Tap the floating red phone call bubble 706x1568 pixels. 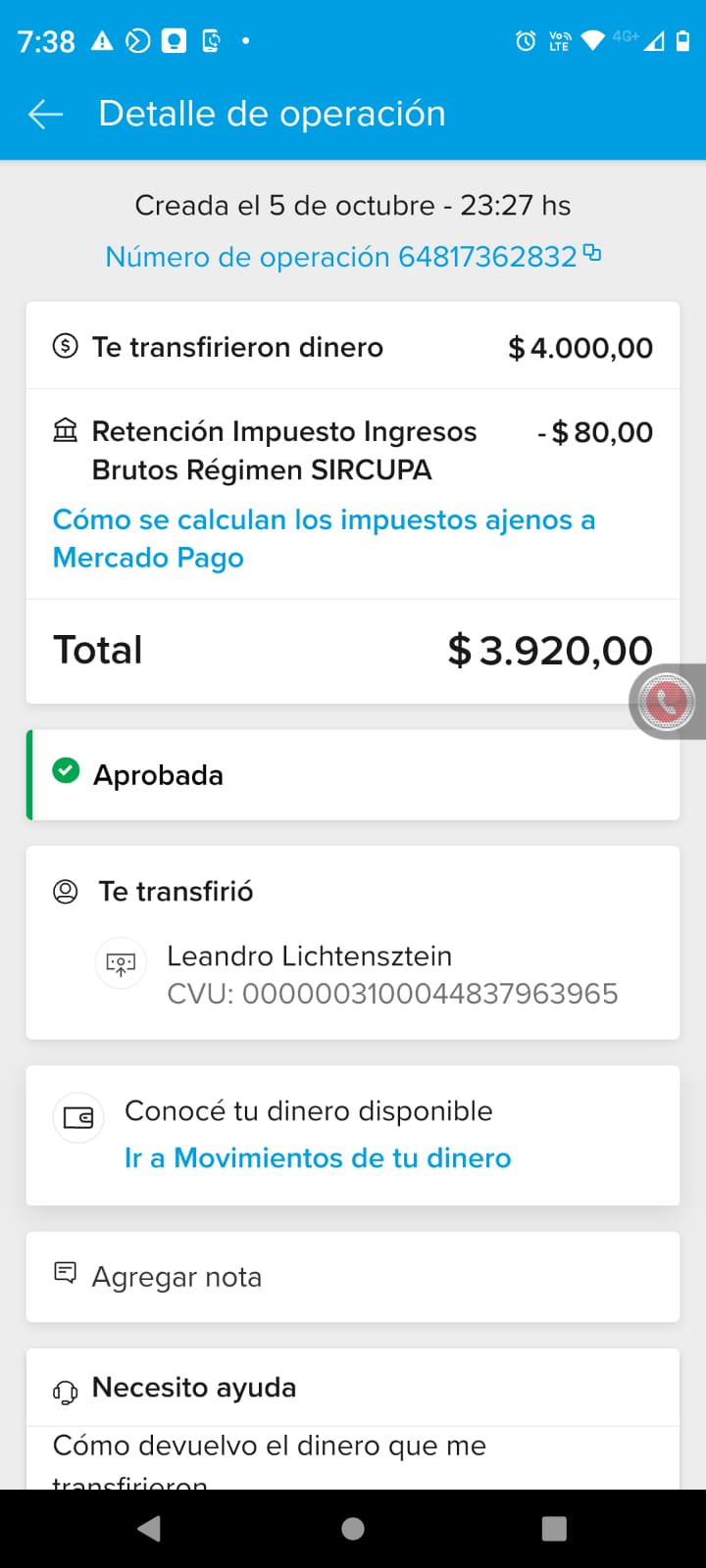pyautogui.click(x=668, y=702)
